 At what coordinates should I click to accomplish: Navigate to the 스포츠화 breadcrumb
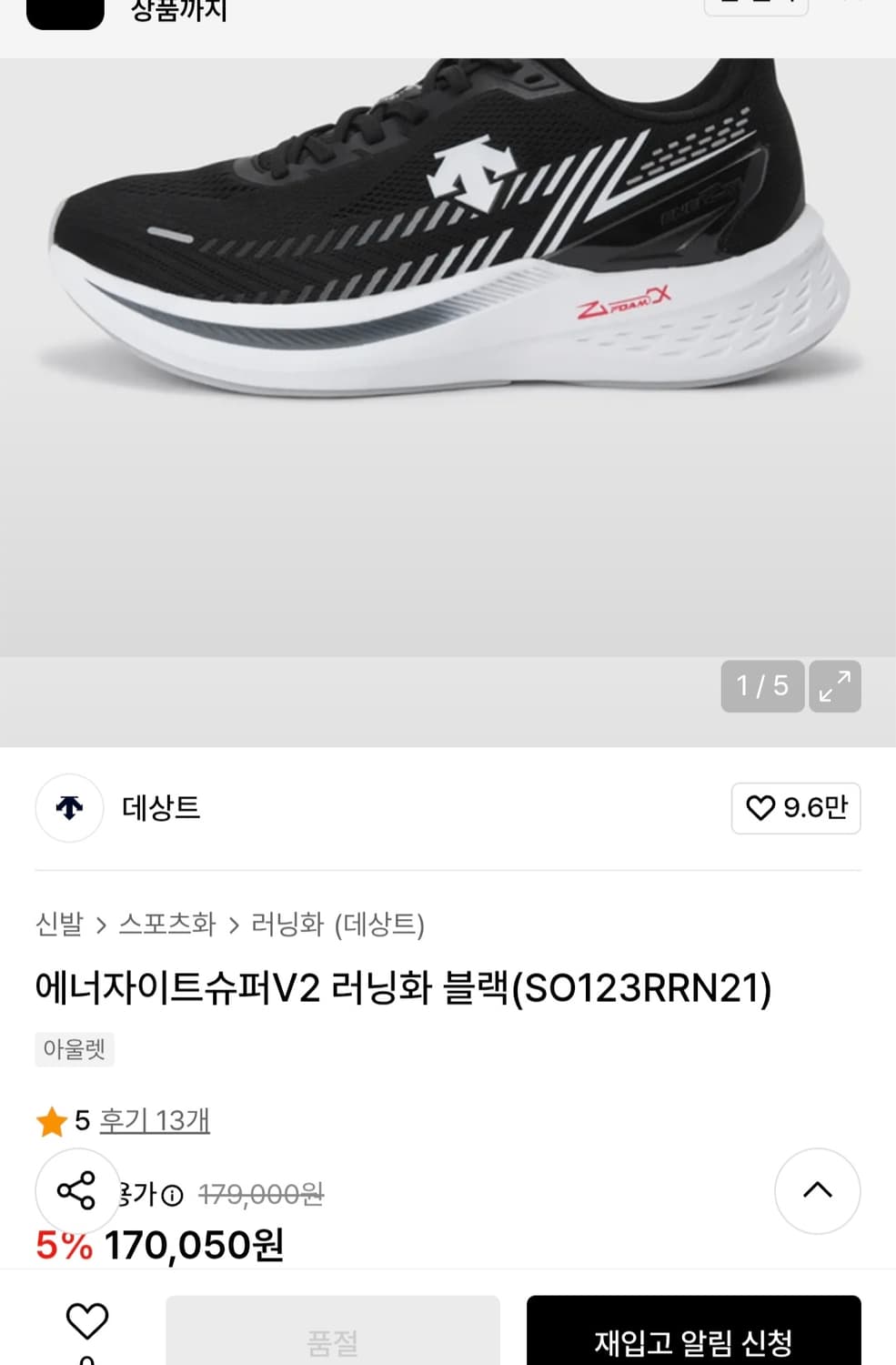click(166, 925)
